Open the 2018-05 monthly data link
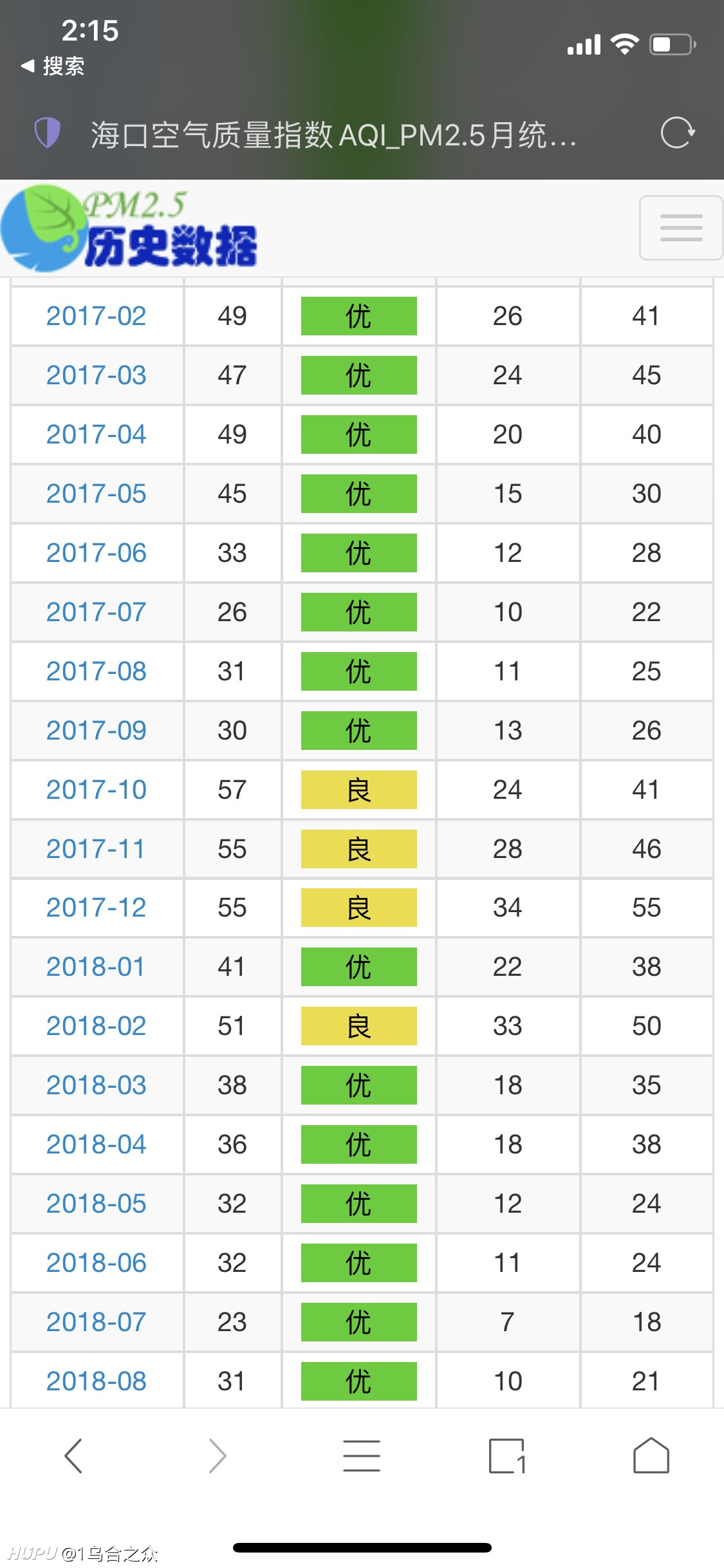This screenshot has height=1568, width=724. [97, 1204]
